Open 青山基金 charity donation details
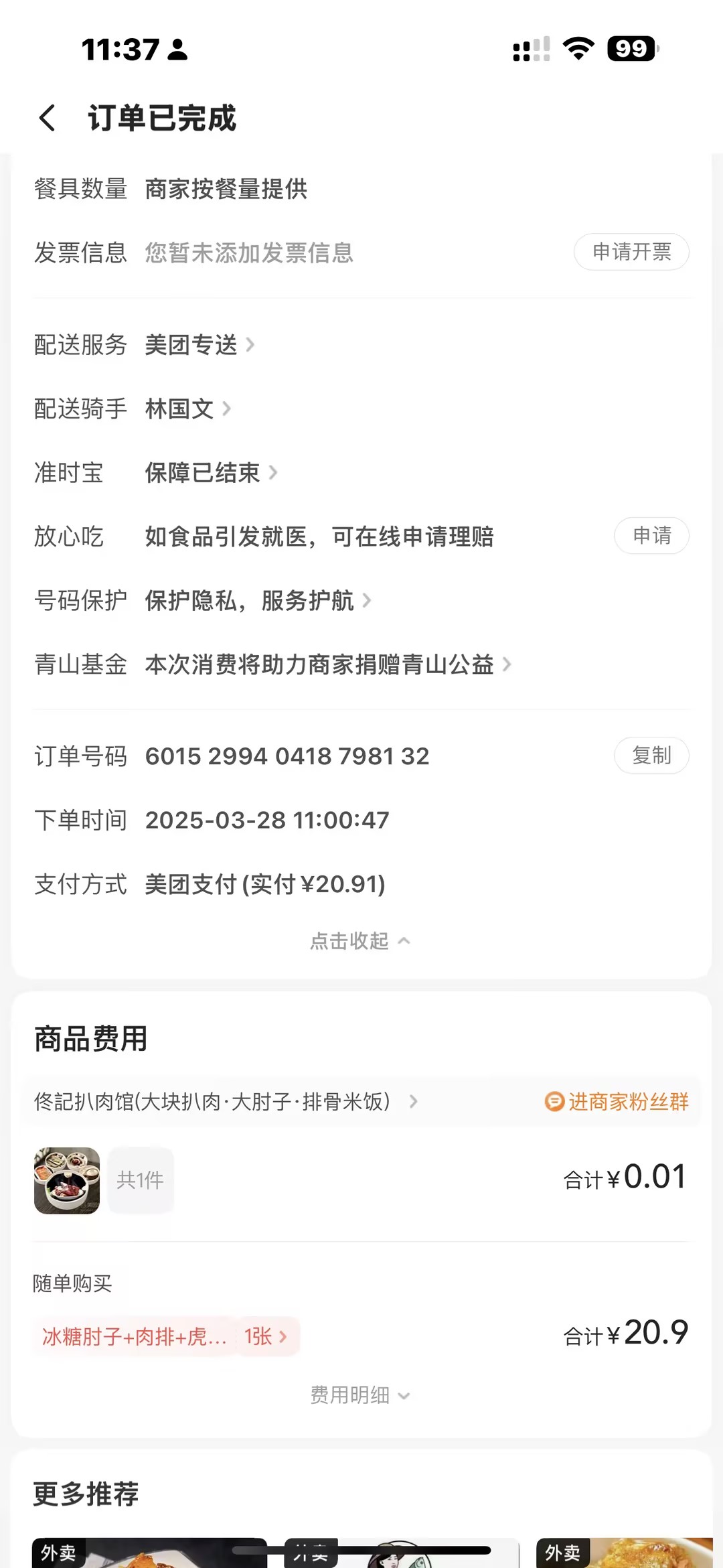The width and height of the screenshot is (723, 1568). click(x=327, y=664)
